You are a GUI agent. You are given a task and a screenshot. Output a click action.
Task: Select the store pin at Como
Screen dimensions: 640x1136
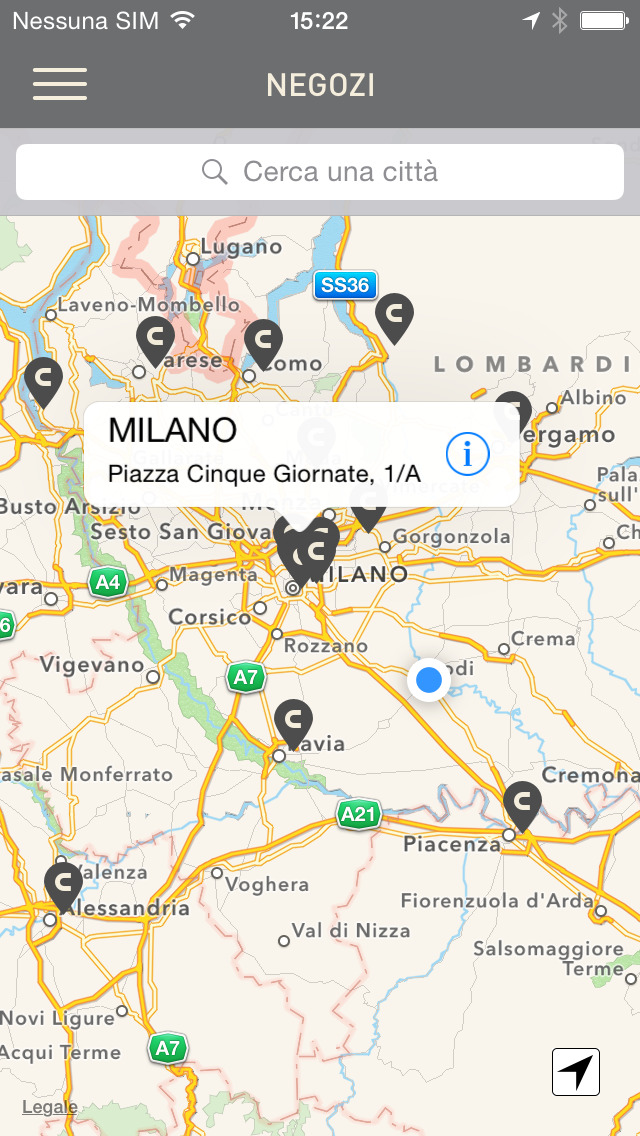[x=263, y=341]
